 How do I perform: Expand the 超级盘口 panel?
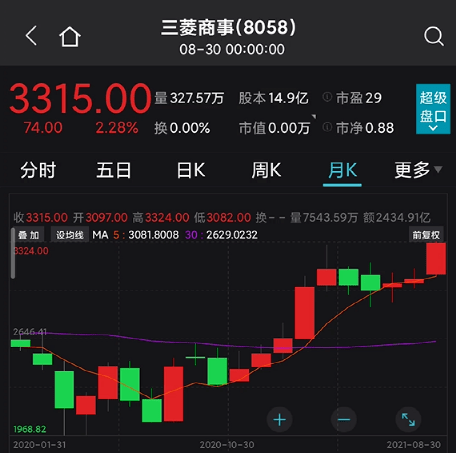point(433,109)
